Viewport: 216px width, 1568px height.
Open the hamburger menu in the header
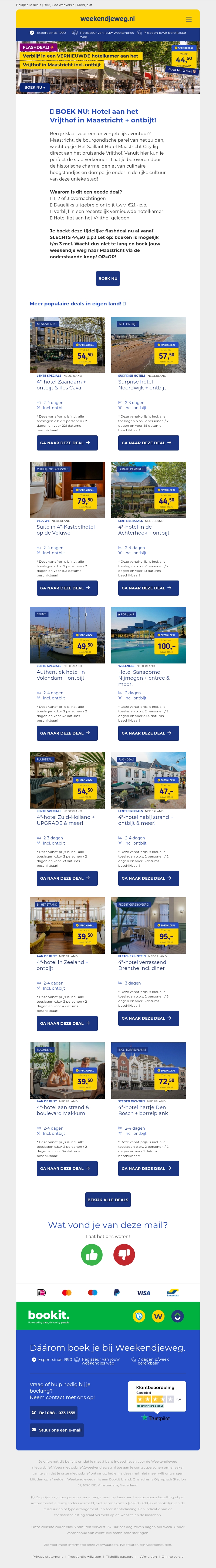[x=189, y=19]
